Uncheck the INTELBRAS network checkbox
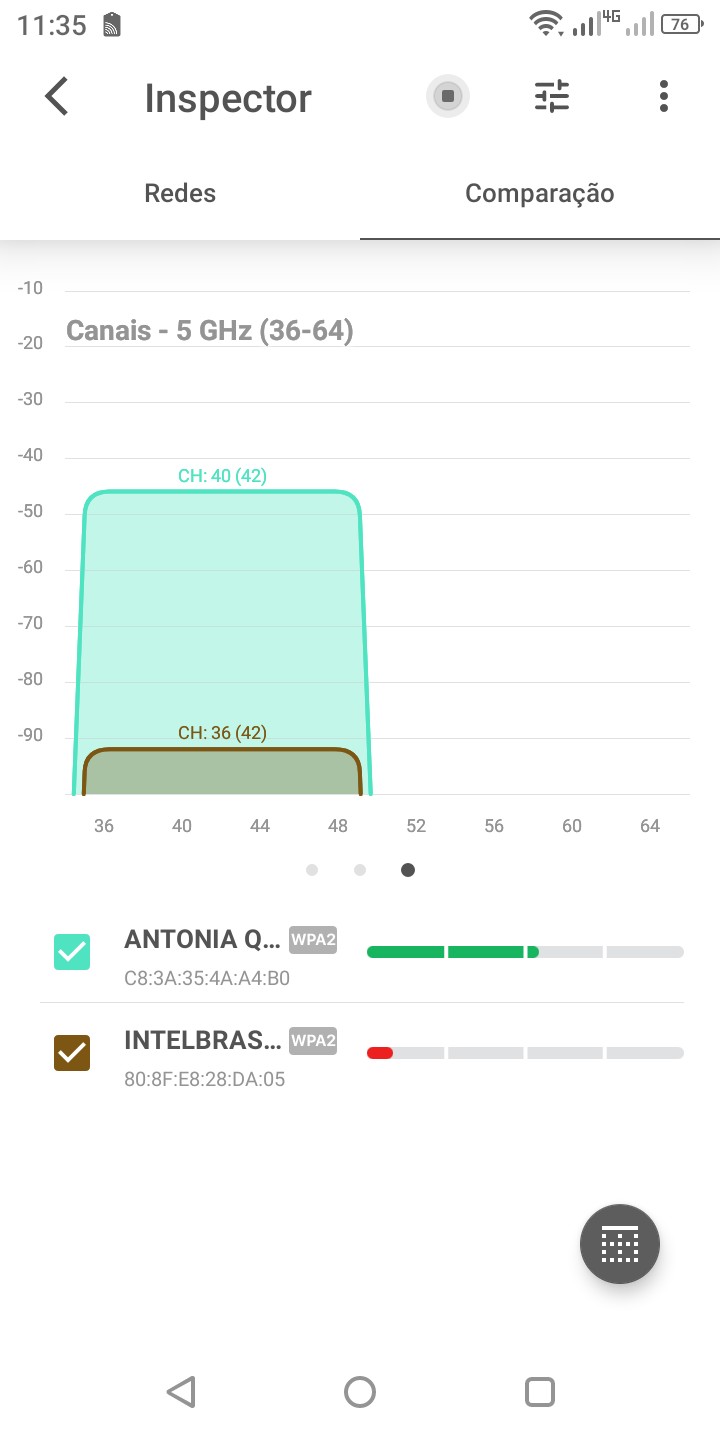 tap(72, 1052)
